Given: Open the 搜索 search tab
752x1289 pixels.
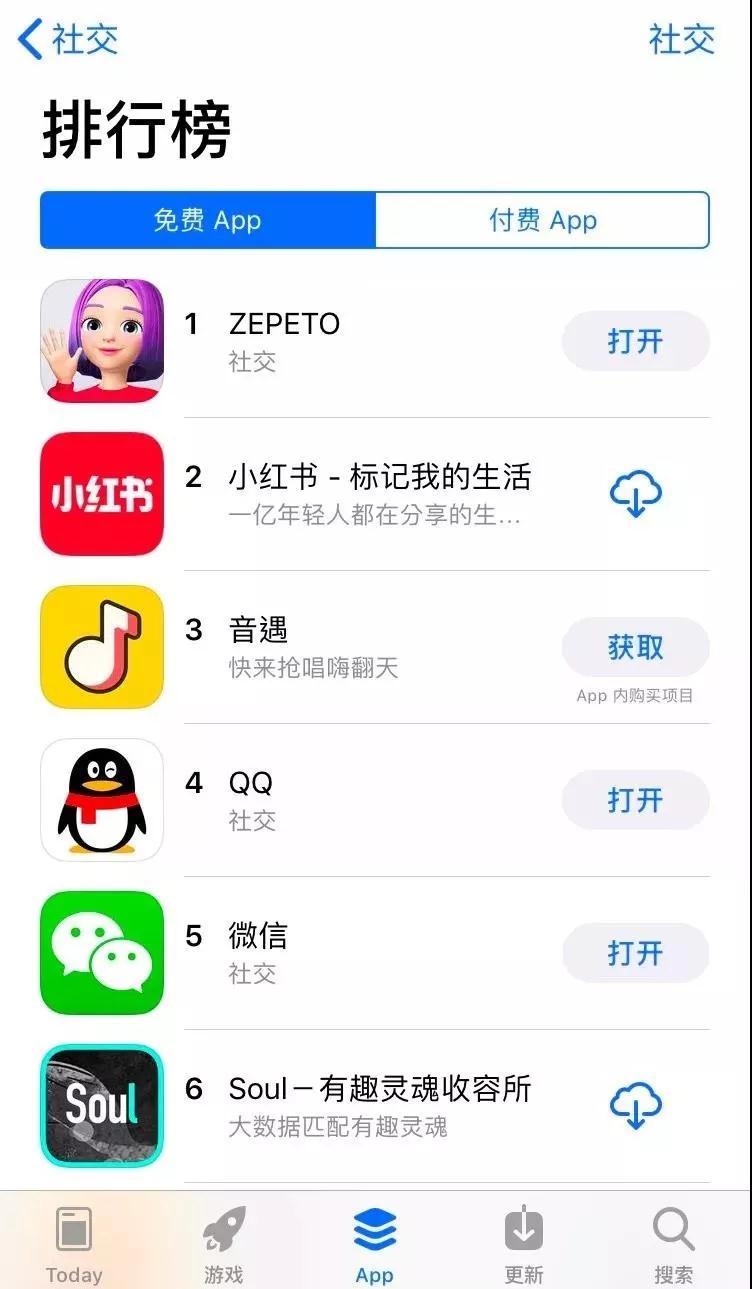Looking at the screenshot, I should click(673, 1244).
